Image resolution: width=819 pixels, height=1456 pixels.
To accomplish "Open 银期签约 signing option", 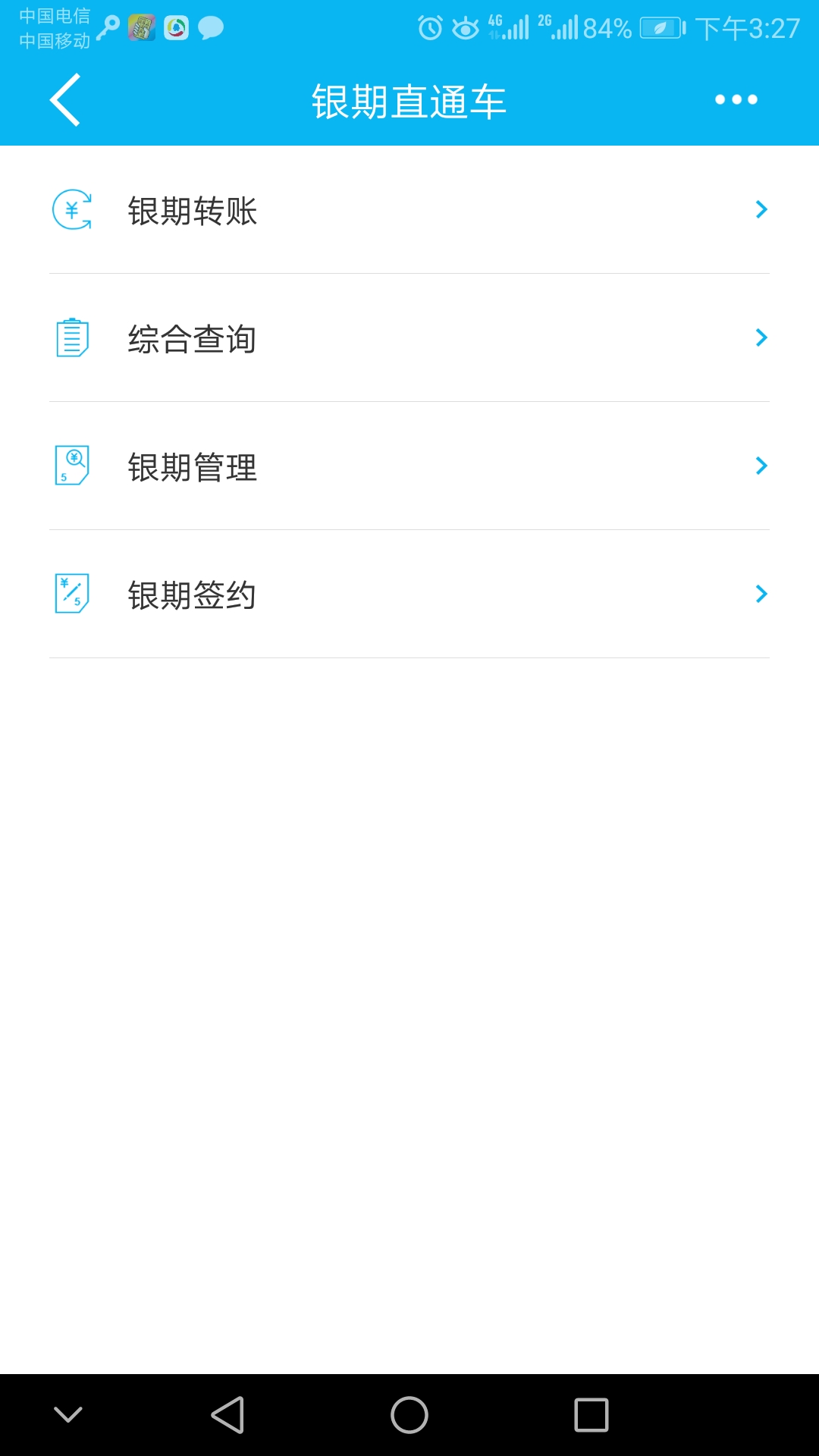I will click(409, 595).
